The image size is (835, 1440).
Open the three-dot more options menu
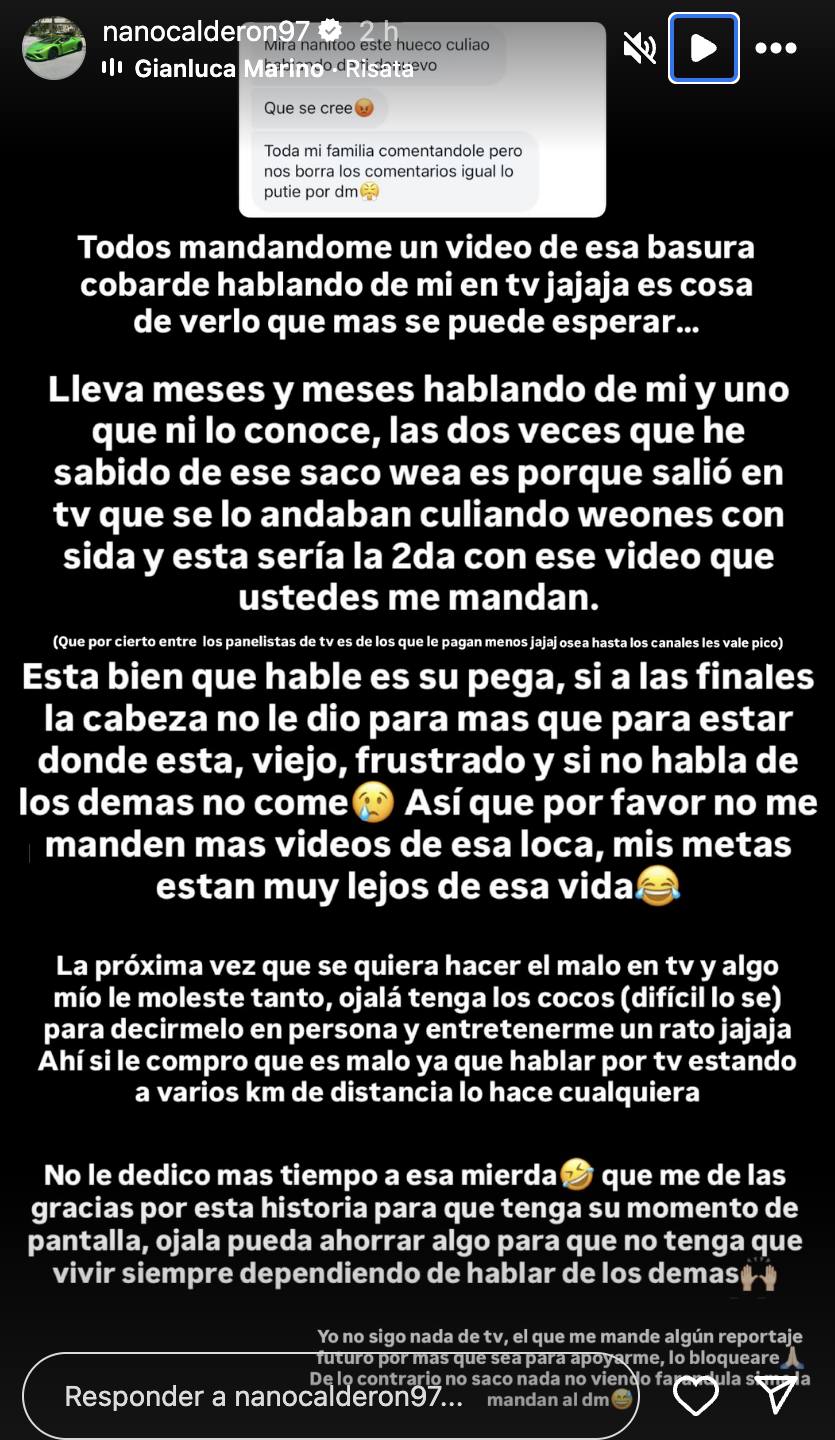[774, 48]
